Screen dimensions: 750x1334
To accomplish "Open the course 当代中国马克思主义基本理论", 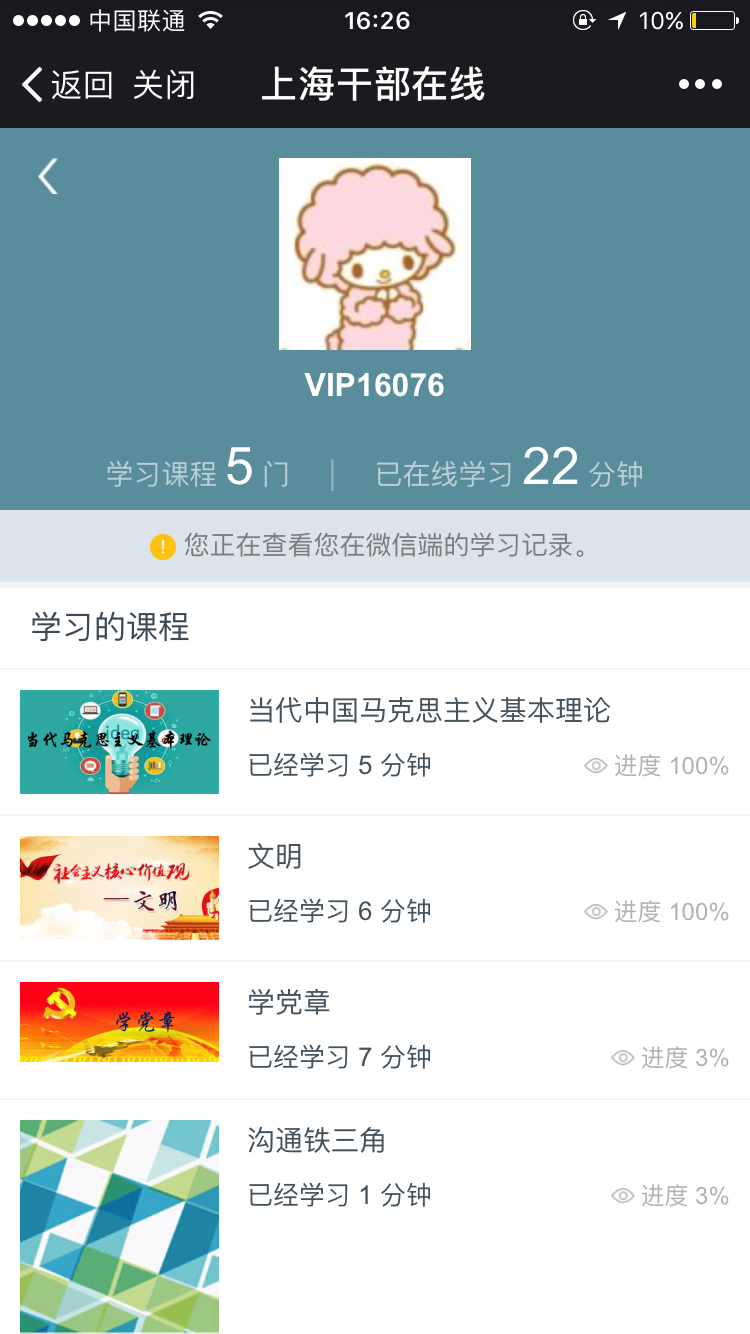I will click(429, 711).
